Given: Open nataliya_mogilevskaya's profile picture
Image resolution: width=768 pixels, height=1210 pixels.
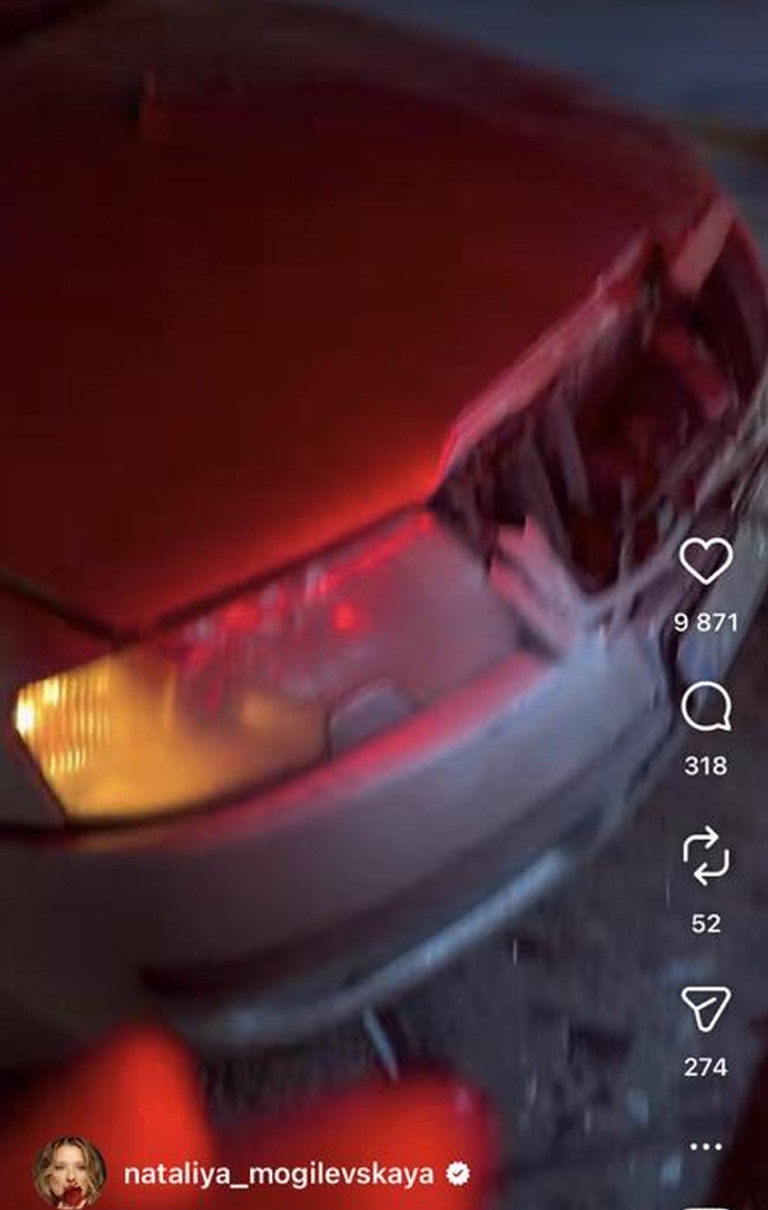Looking at the screenshot, I should tap(69, 1172).
